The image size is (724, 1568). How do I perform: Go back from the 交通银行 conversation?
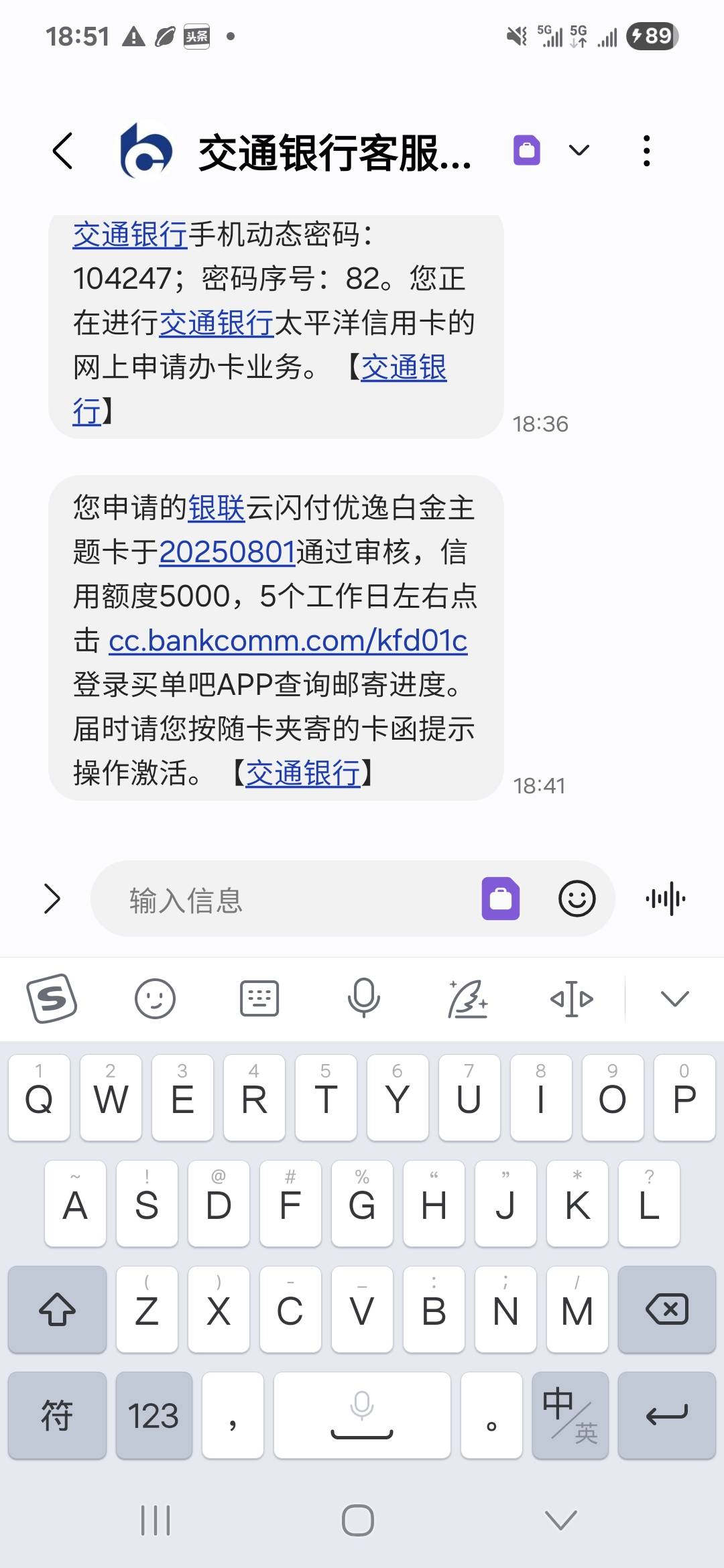(62, 151)
